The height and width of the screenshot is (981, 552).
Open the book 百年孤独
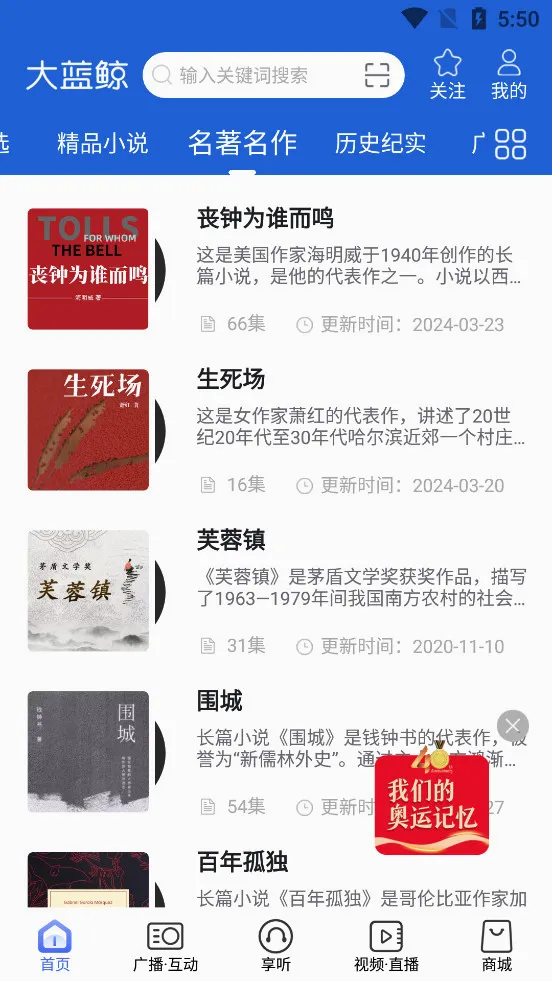click(x=276, y=879)
